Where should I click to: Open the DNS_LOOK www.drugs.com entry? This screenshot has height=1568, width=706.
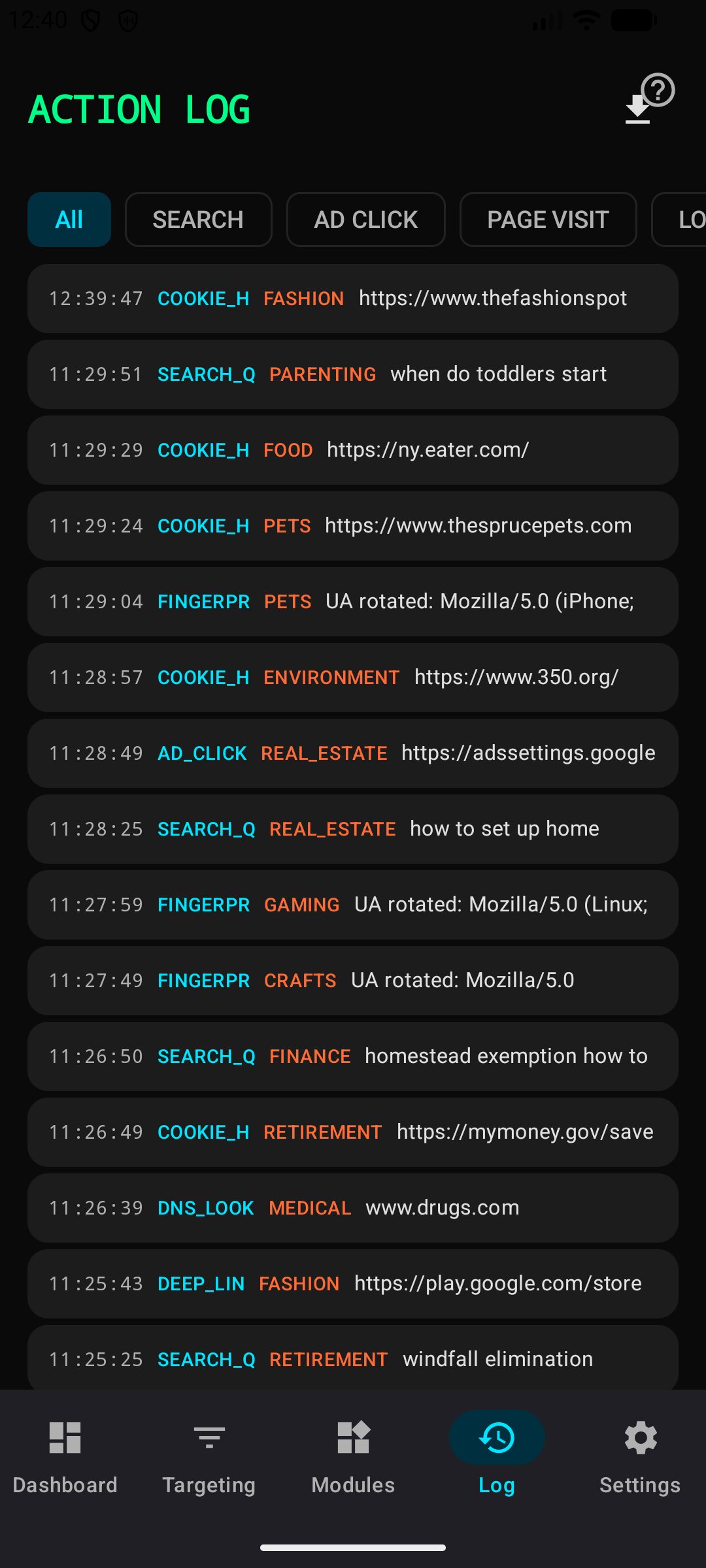pyautogui.click(x=353, y=1208)
